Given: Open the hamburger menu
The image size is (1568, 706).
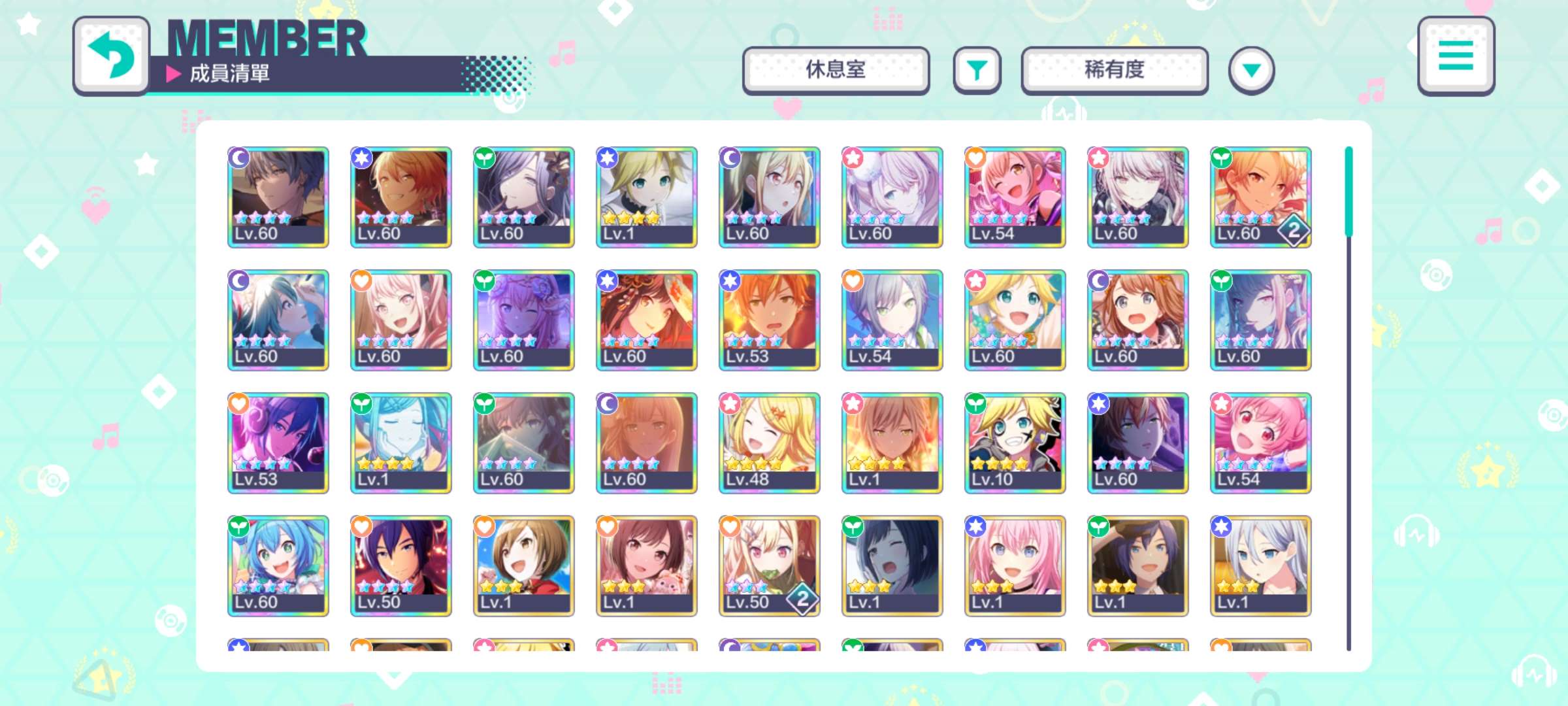Looking at the screenshot, I should 1456,56.
